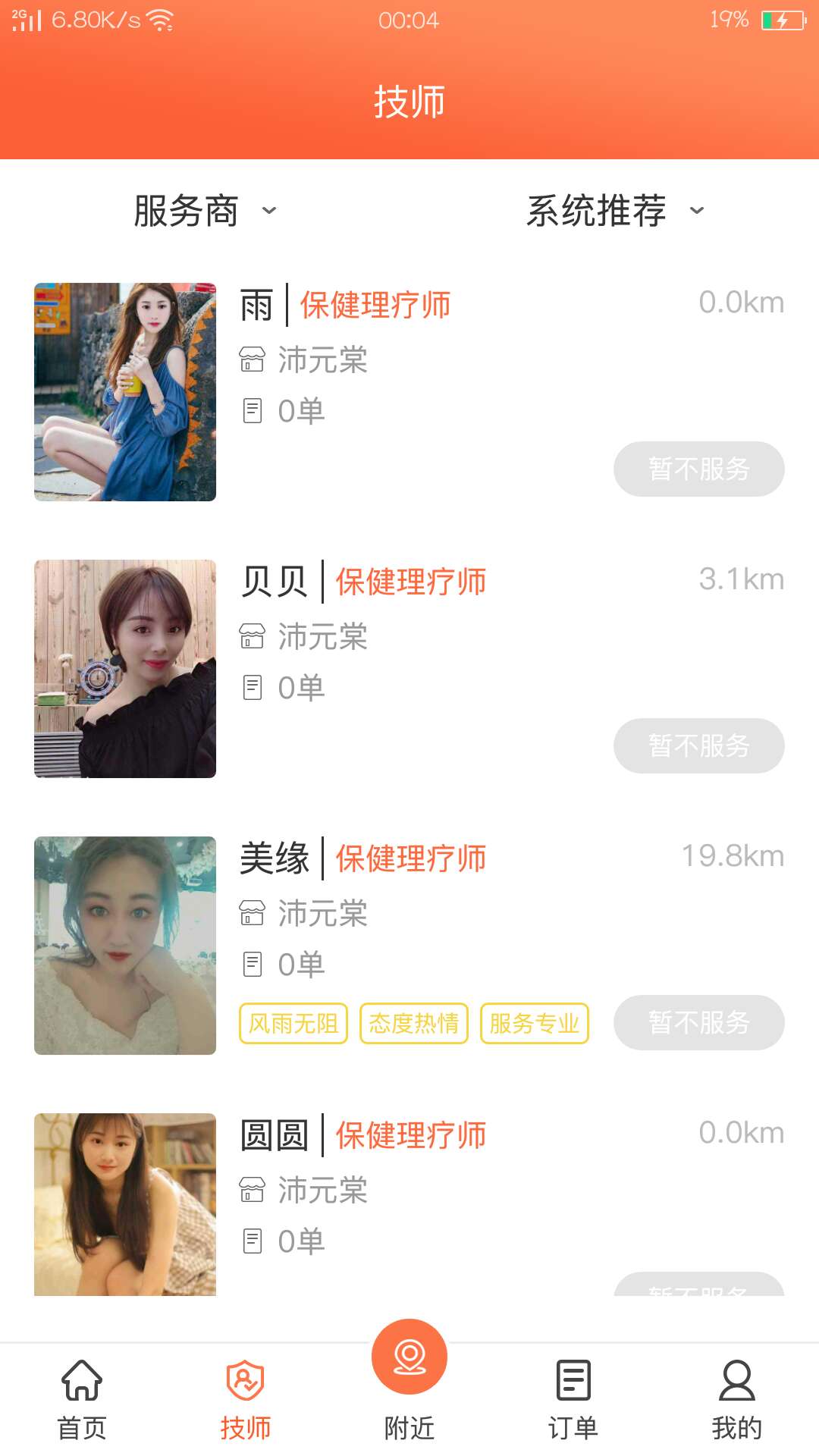Tap 暂不服务 button for 贝贝

pyautogui.click(x=698, y=746)
